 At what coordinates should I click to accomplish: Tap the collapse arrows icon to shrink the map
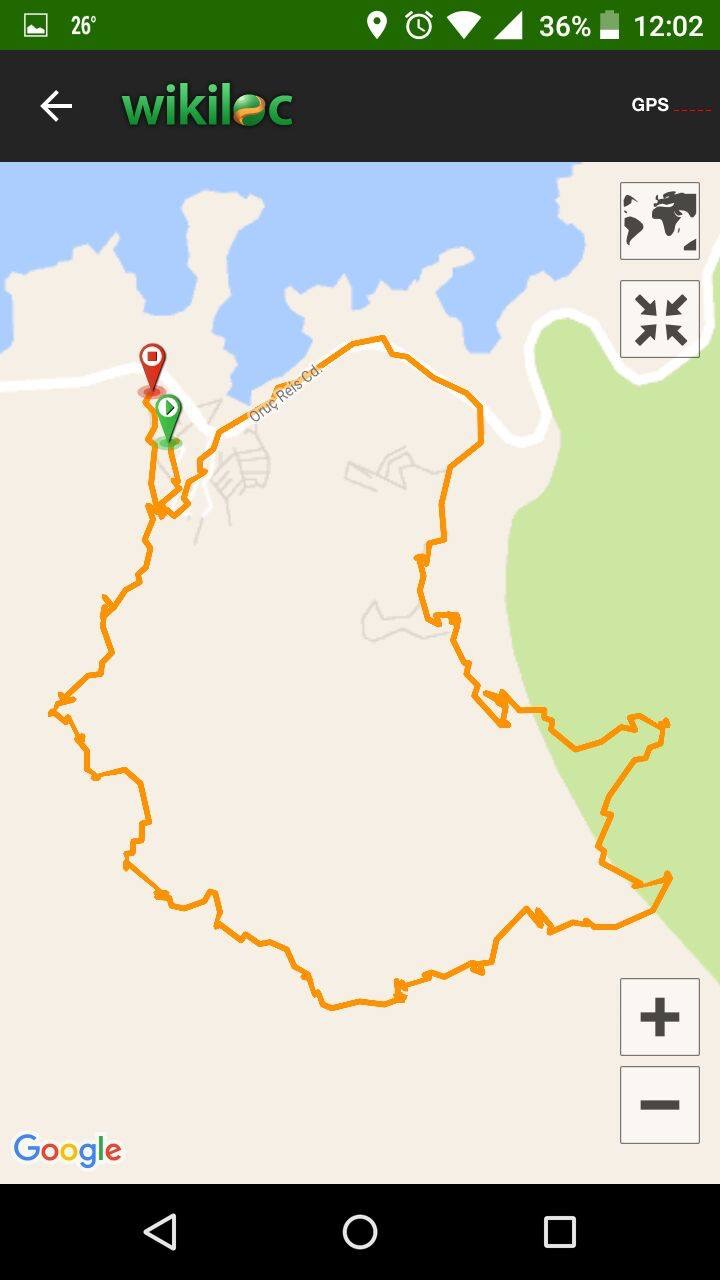[660, 319]
